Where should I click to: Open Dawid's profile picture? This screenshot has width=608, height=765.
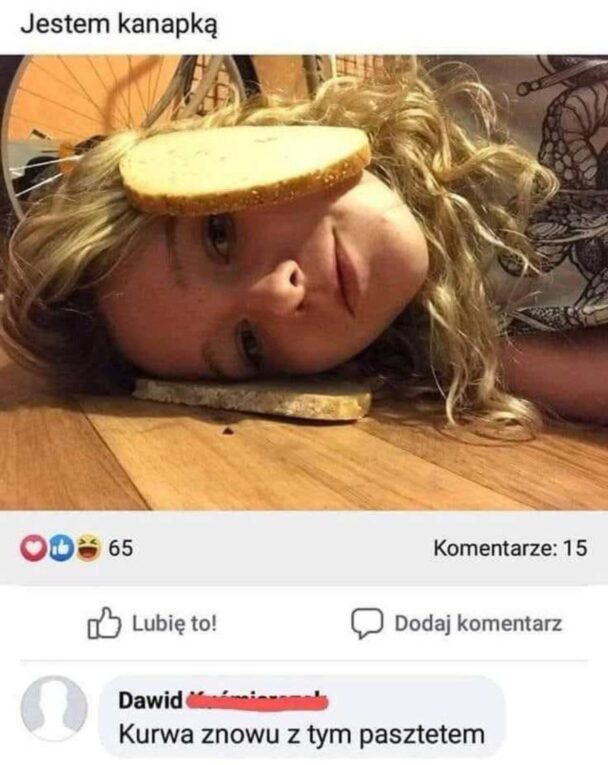[54, 708]
